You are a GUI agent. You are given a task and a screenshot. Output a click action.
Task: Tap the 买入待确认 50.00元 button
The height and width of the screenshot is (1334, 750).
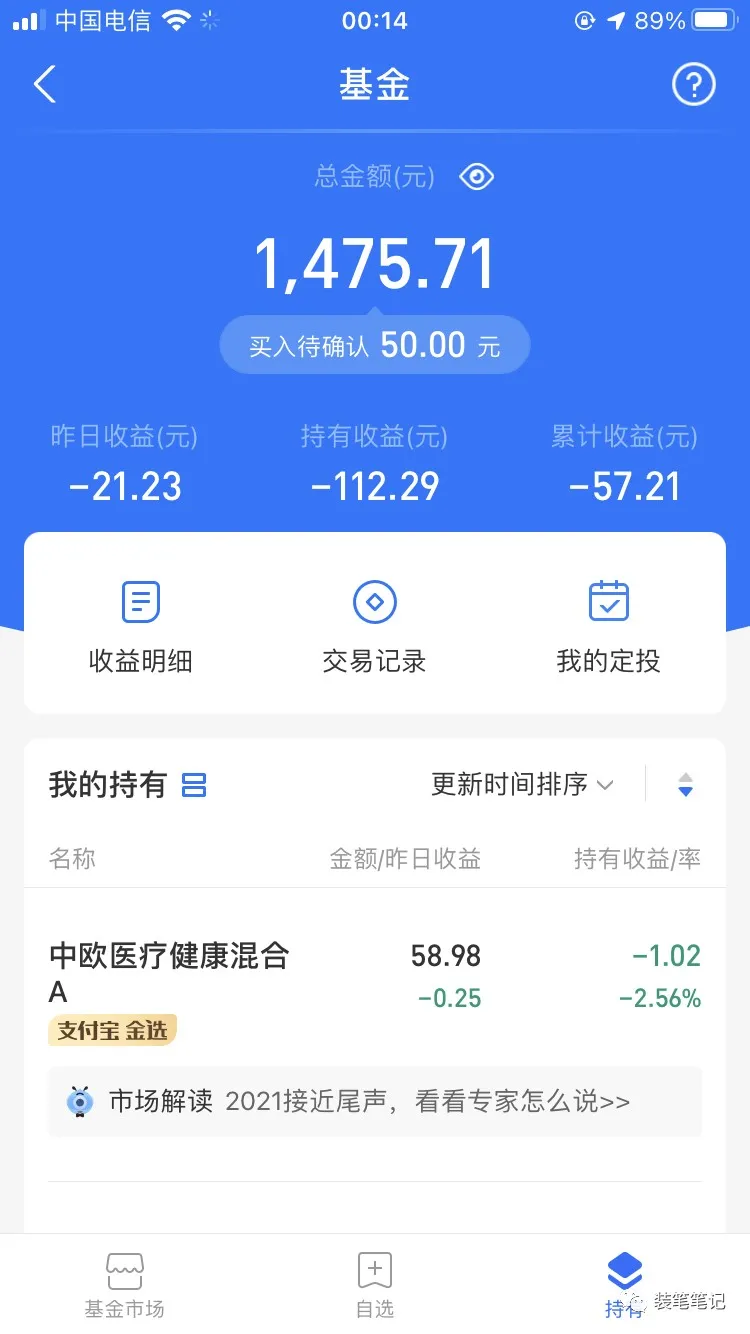pos(374,344)
